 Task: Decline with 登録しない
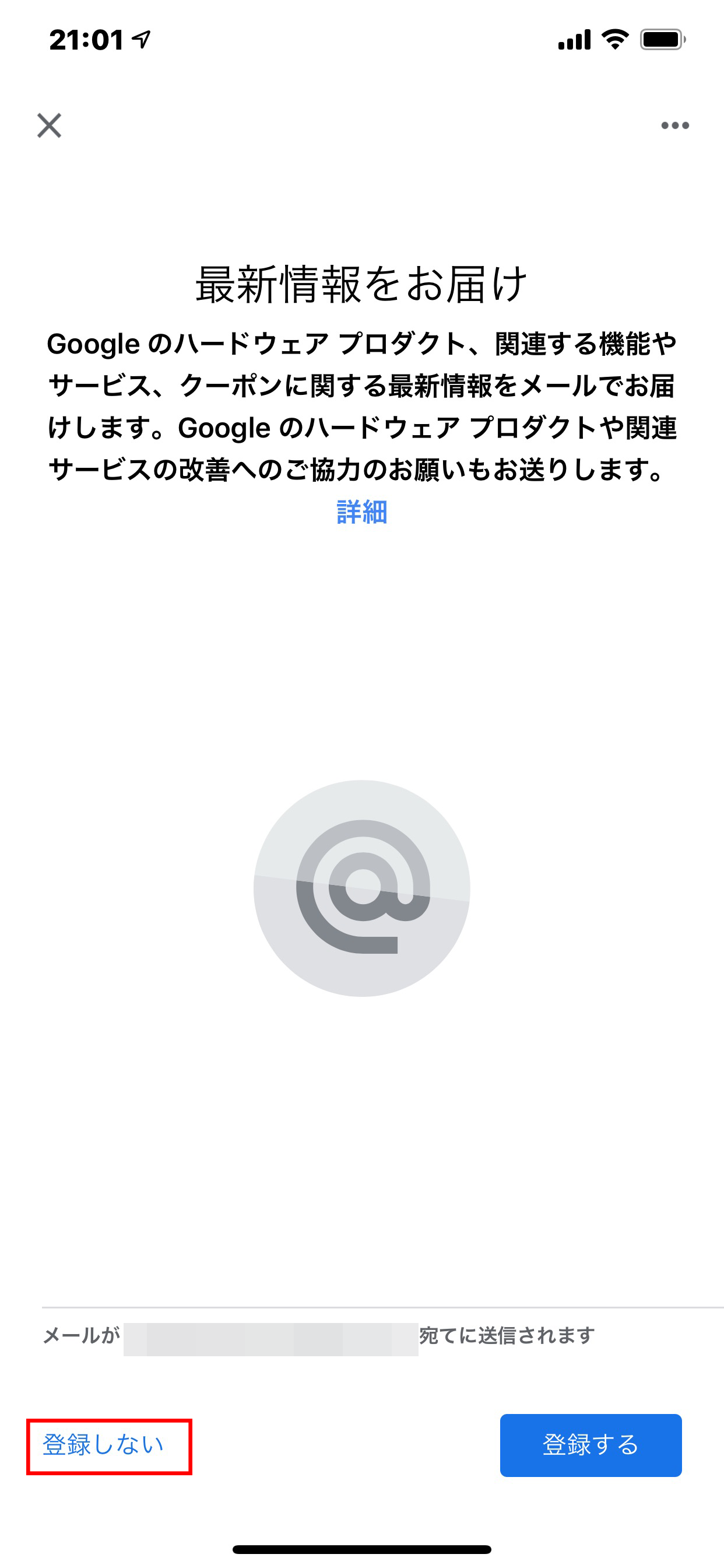[103, 1445]
